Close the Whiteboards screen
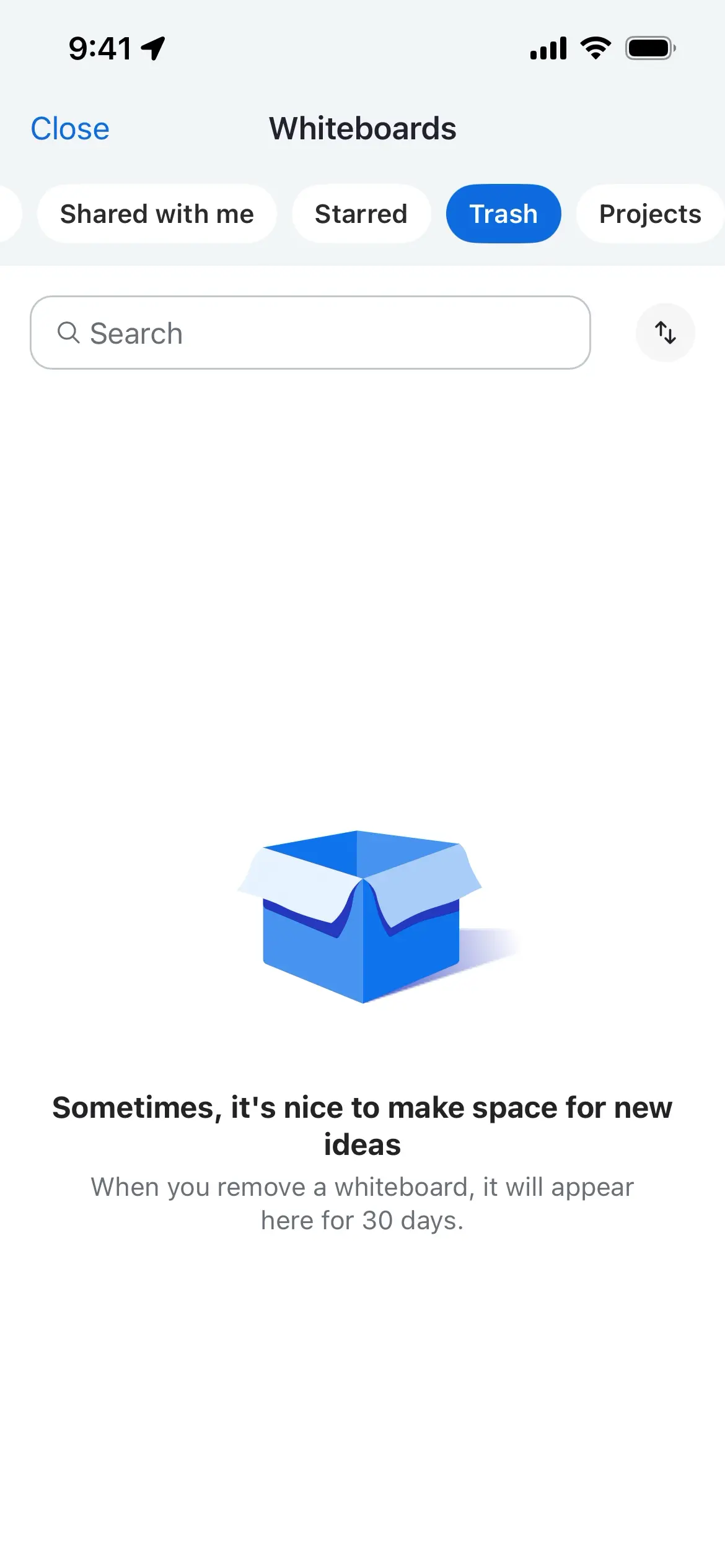 [x=70, y=129]
